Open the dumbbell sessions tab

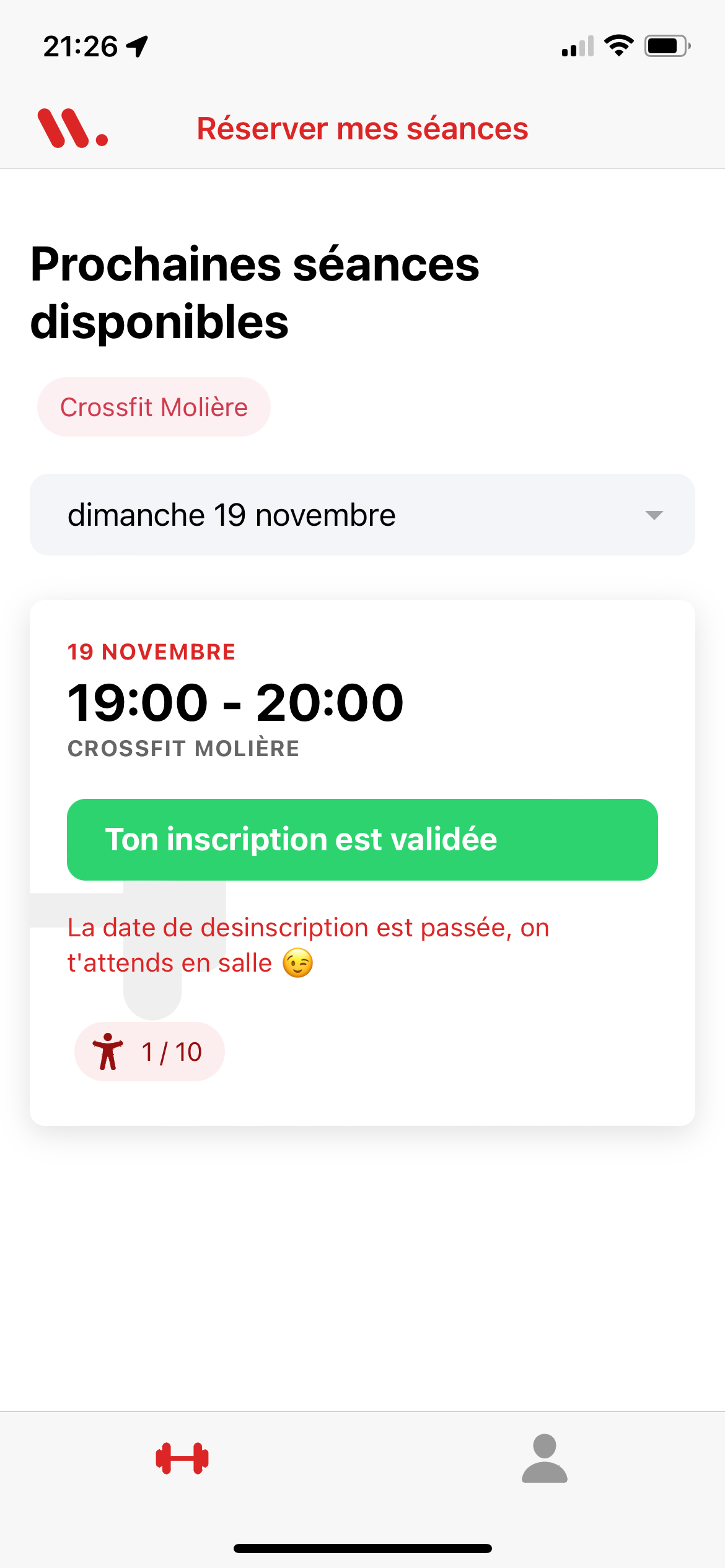(x=182, y=1459)
